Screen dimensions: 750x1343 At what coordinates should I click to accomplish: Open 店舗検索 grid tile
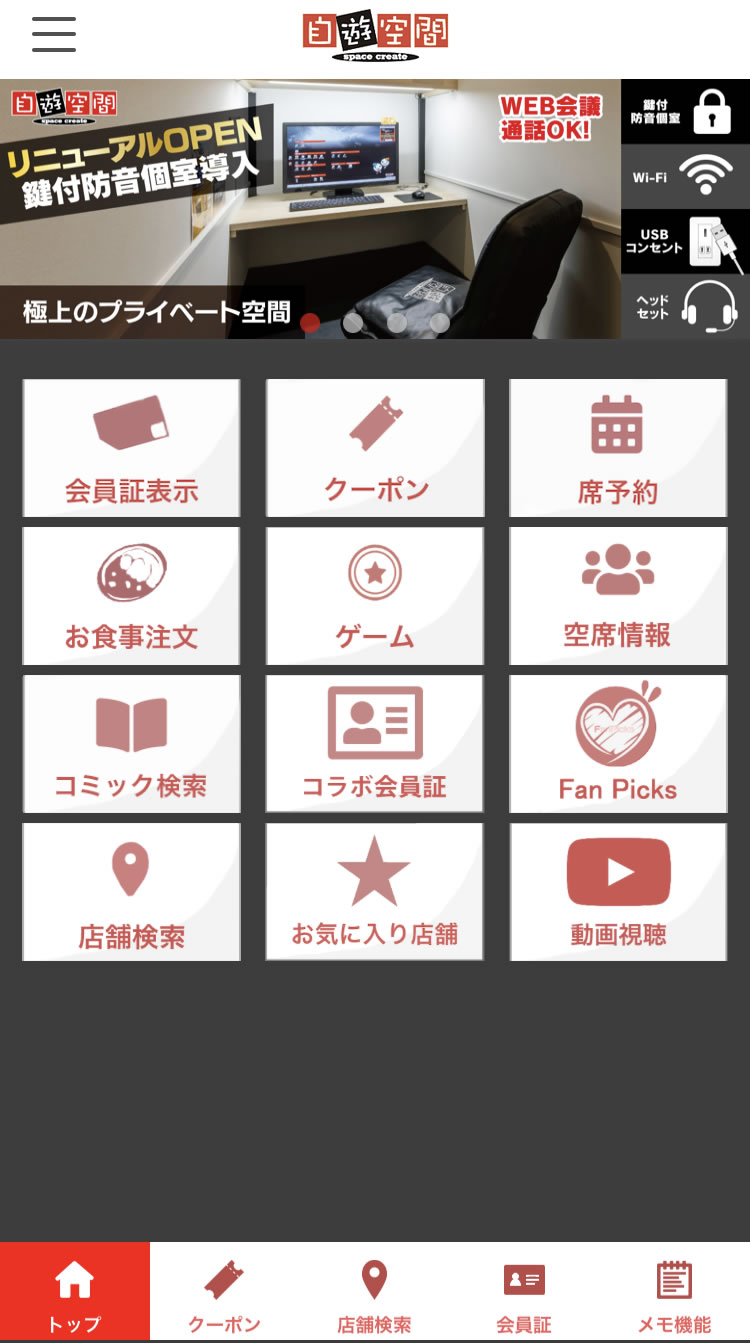point(131,892)
